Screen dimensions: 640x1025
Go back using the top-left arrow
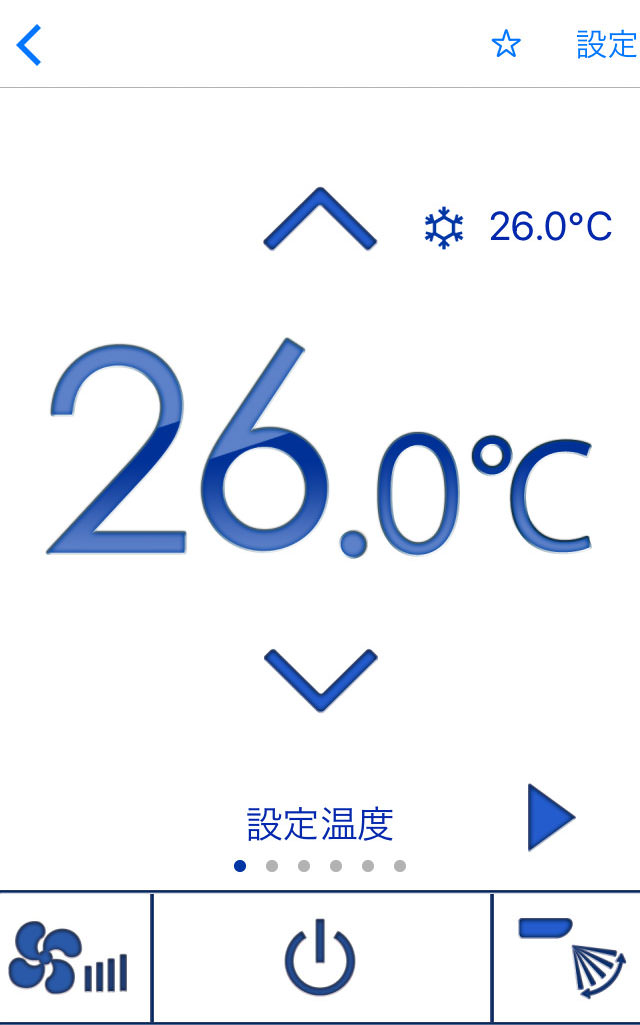pos(30,45)
